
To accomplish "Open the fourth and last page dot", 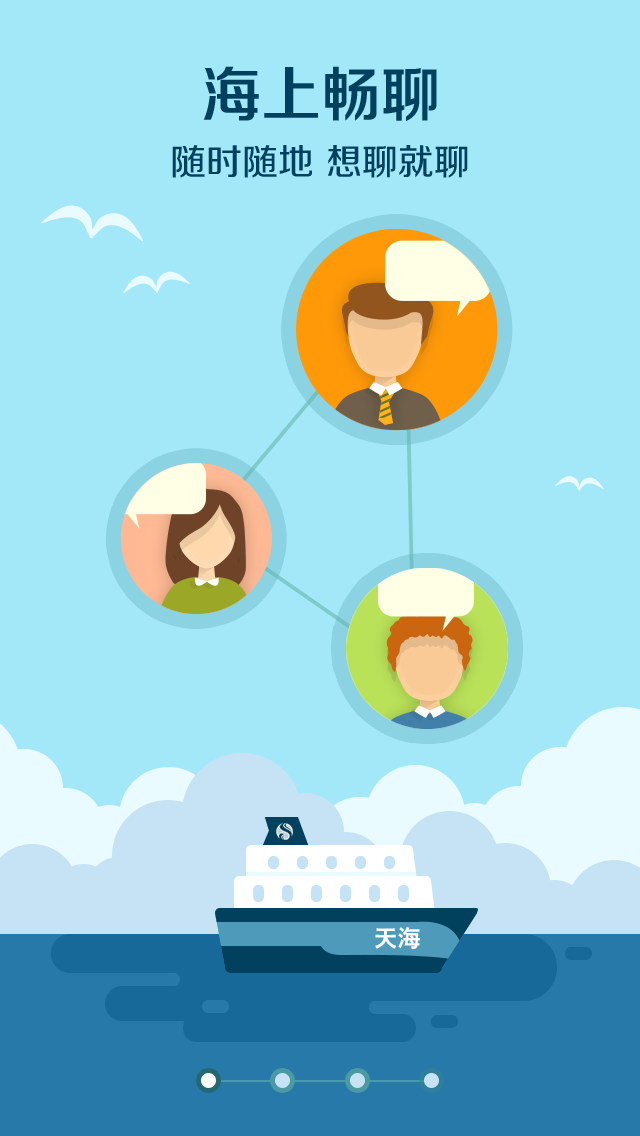I will 431,1080.
